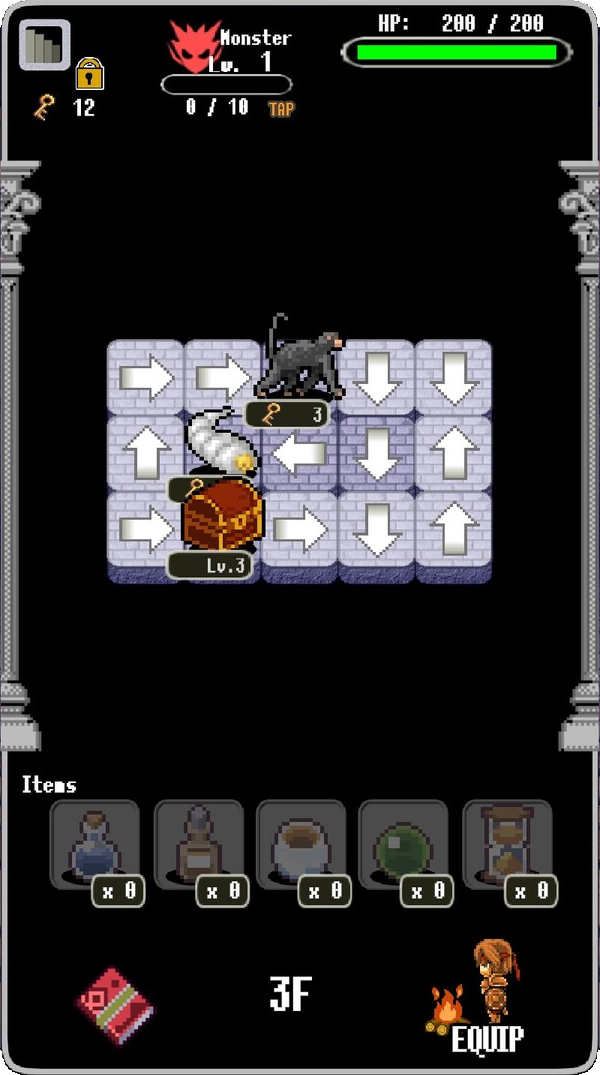Open the Lv.3 treasure chest
The height and width of the screenshot is (1075, 600).
tap(222, 515)
